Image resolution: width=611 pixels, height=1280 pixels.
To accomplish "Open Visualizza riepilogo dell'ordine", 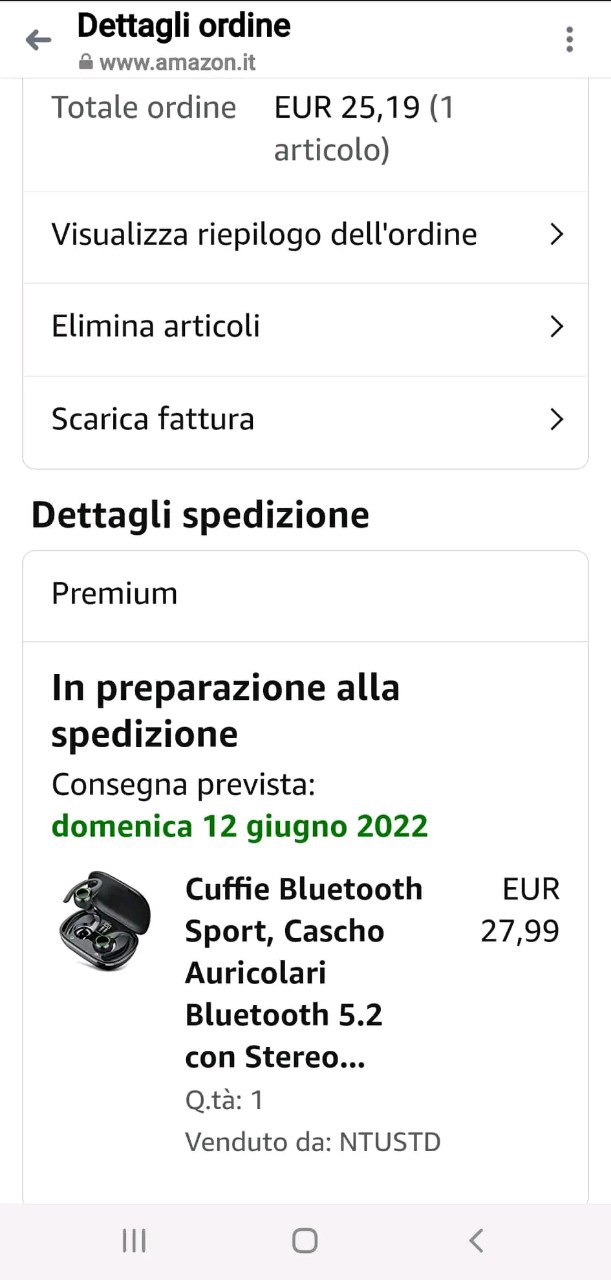I will pyautogui.click(x=305, y=235).
